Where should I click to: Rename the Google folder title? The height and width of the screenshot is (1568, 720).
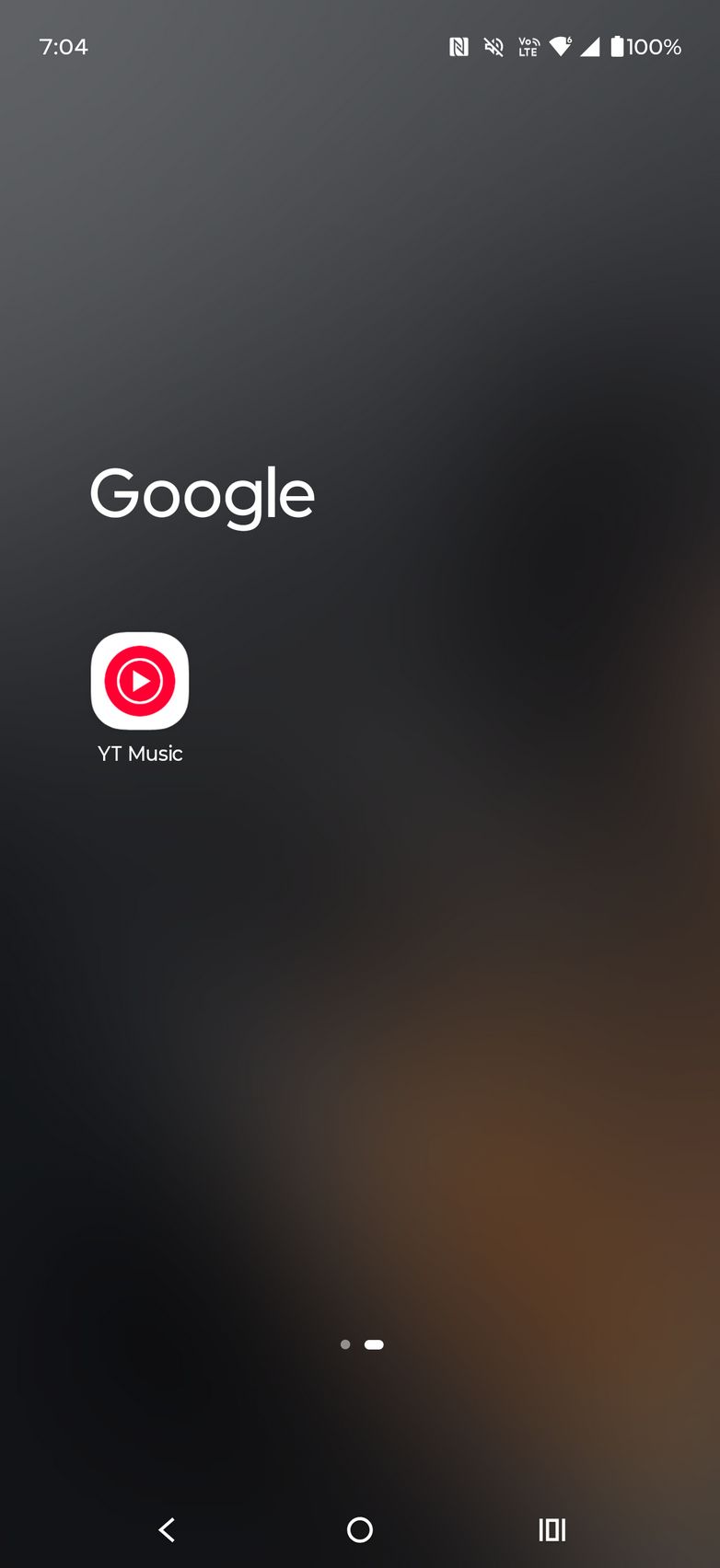(x=203, y=494)
